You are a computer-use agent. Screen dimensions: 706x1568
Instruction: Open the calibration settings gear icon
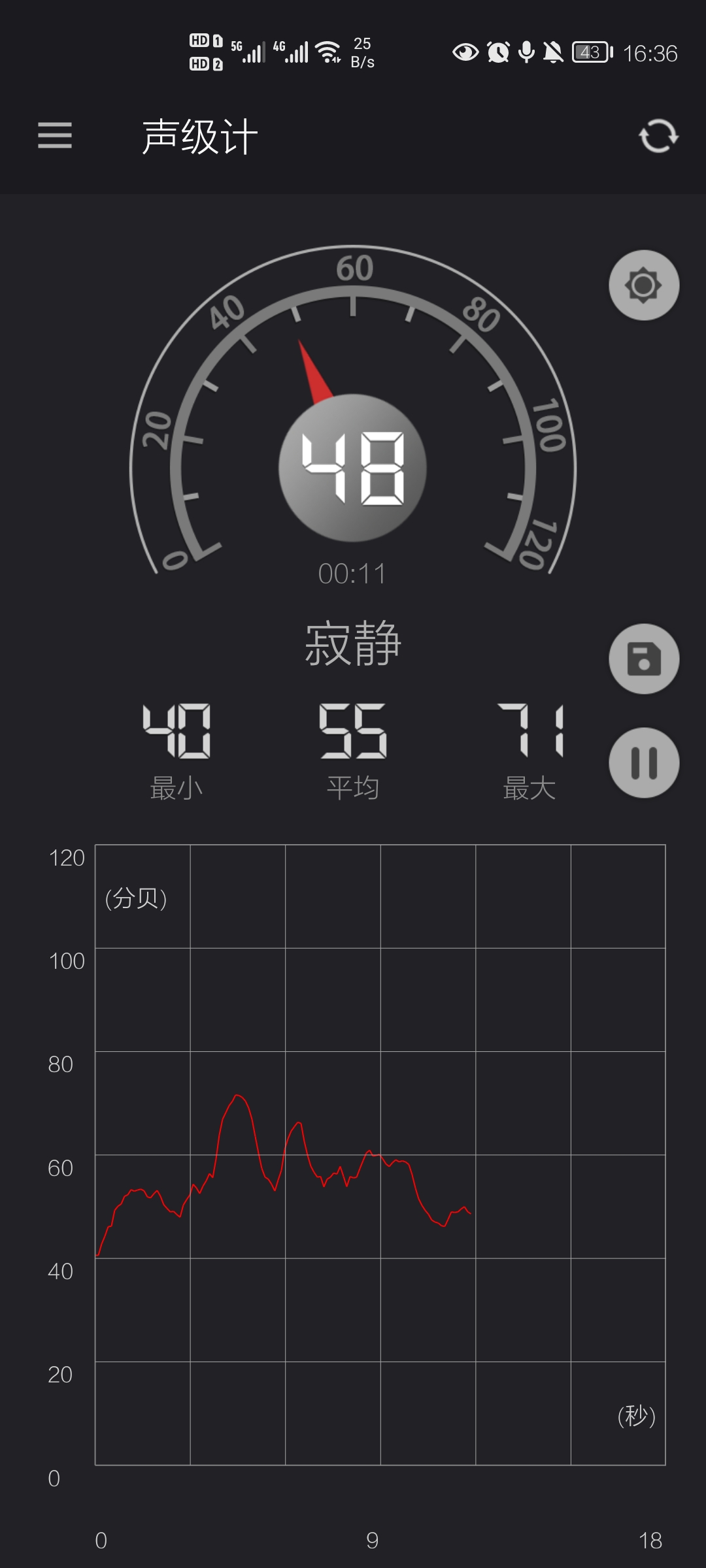coord(643,286)
